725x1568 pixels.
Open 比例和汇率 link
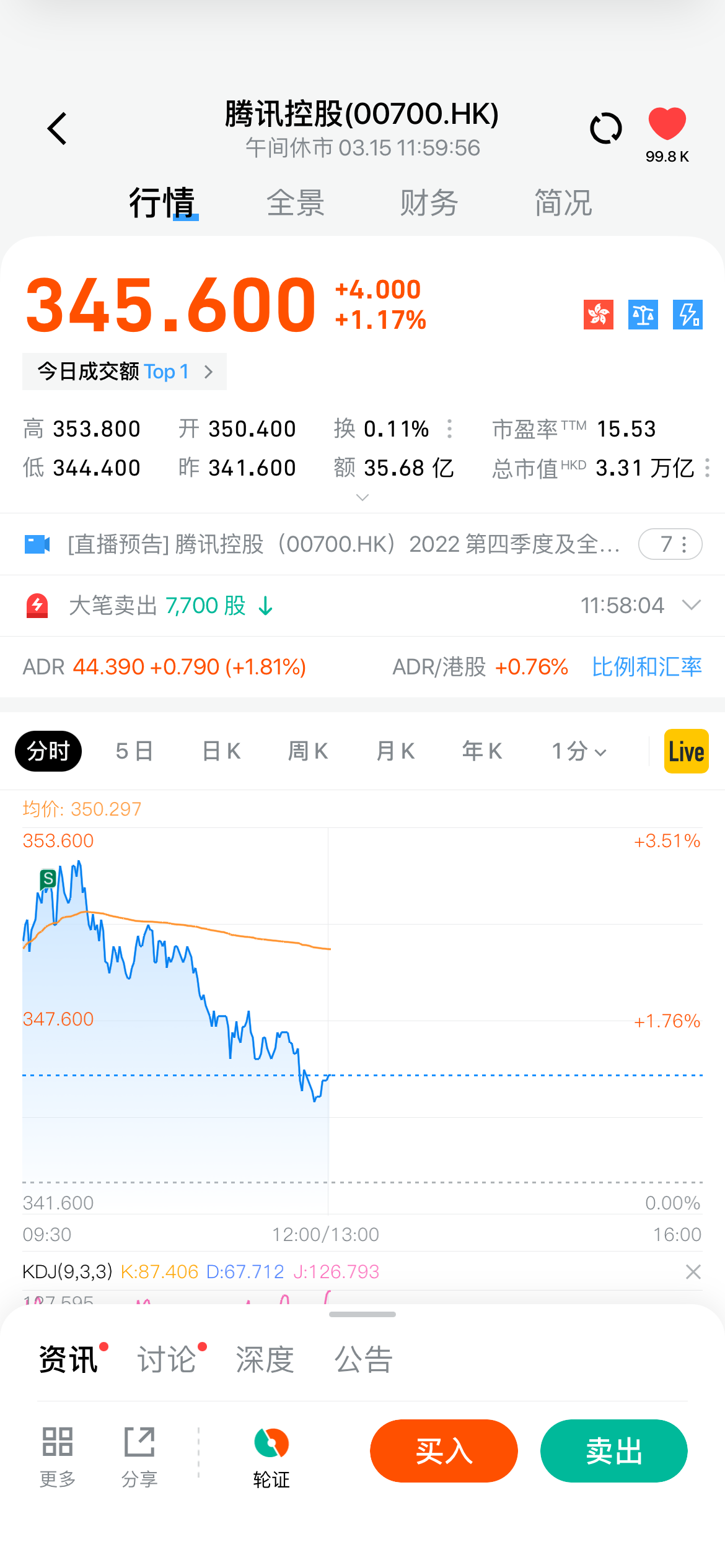[x=646, y=667]
